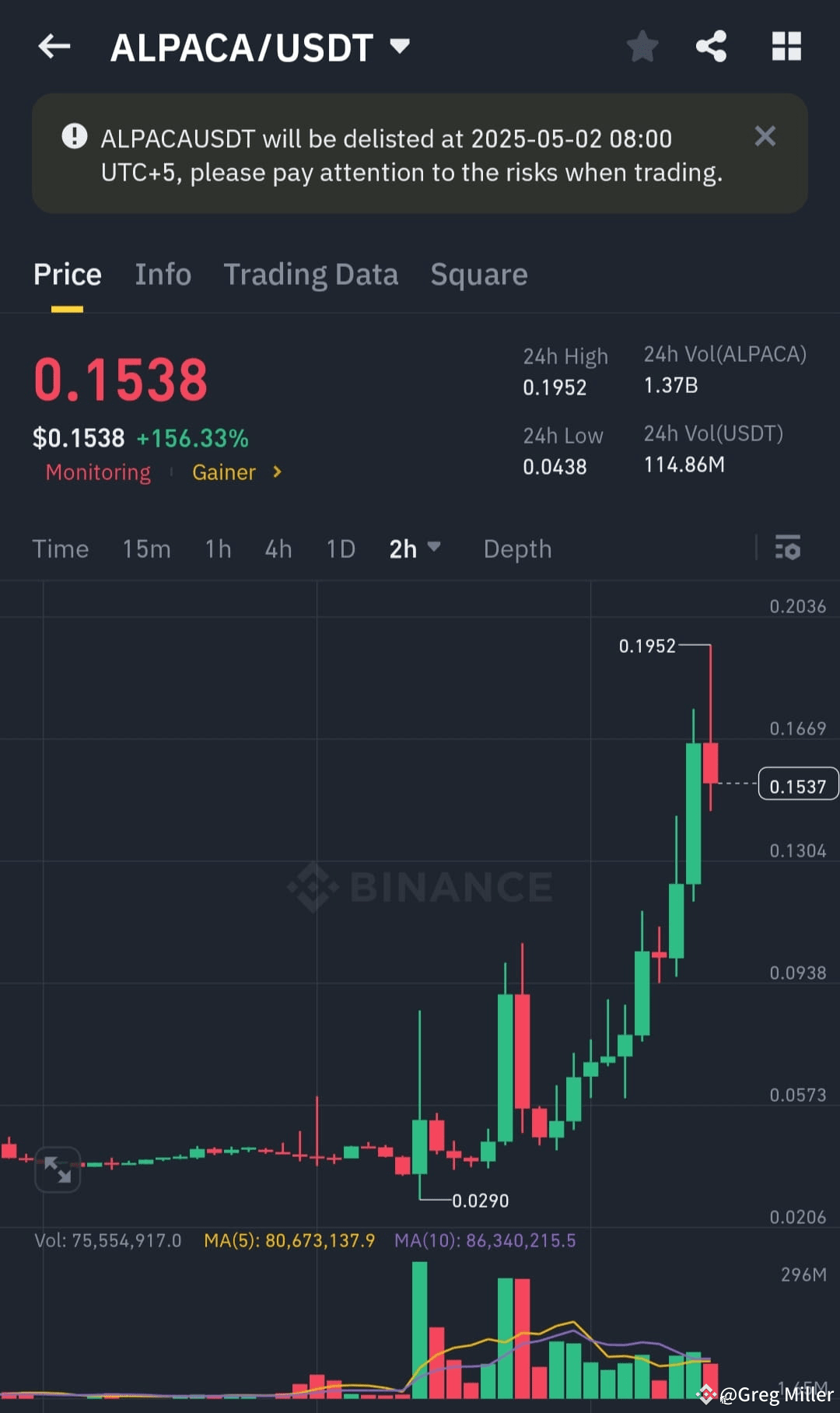This screenshot has width=840, height=1413.
Task: Switch chart to 1D timeframe
Action: [x=340, y=549]
